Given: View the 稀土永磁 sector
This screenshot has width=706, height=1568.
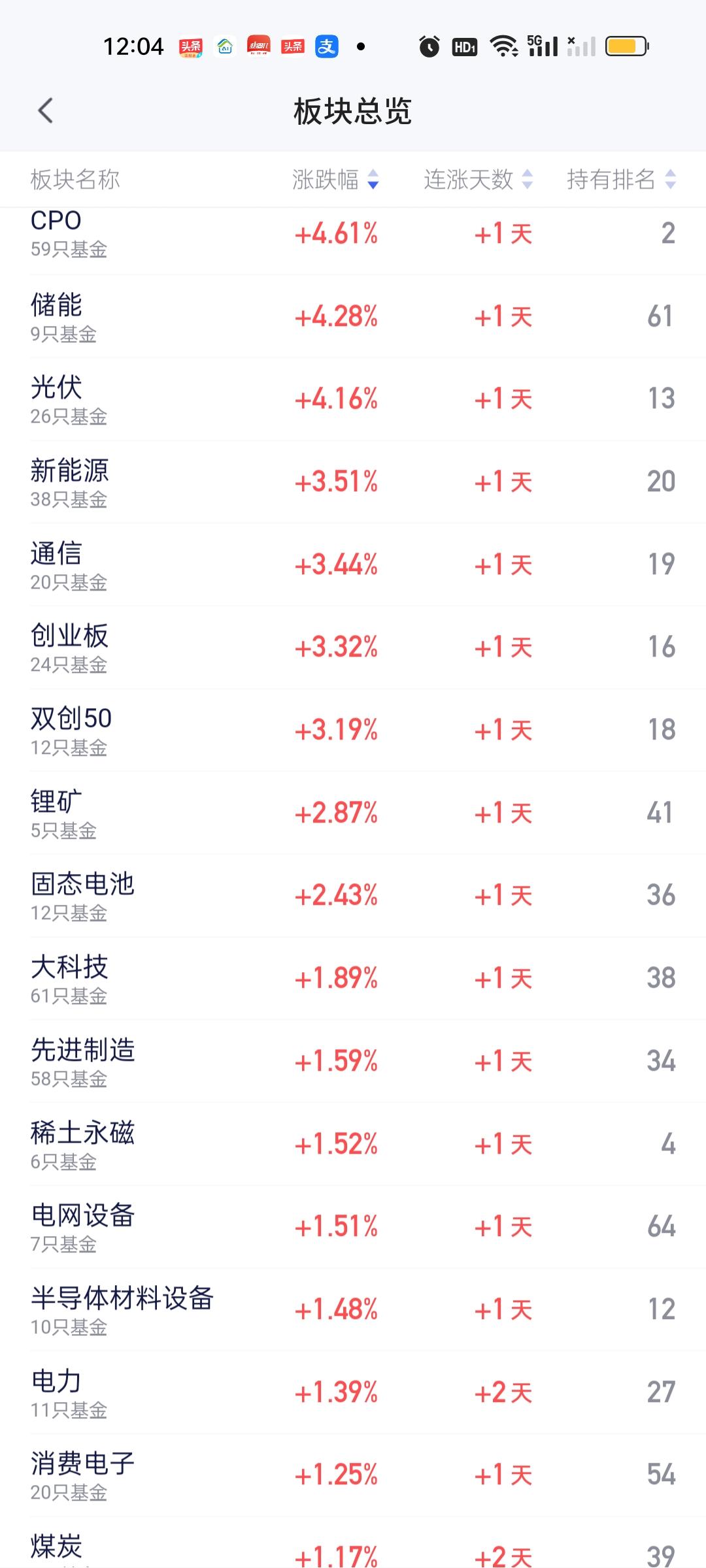Looking at the screenshot, I should [353, 1144].
